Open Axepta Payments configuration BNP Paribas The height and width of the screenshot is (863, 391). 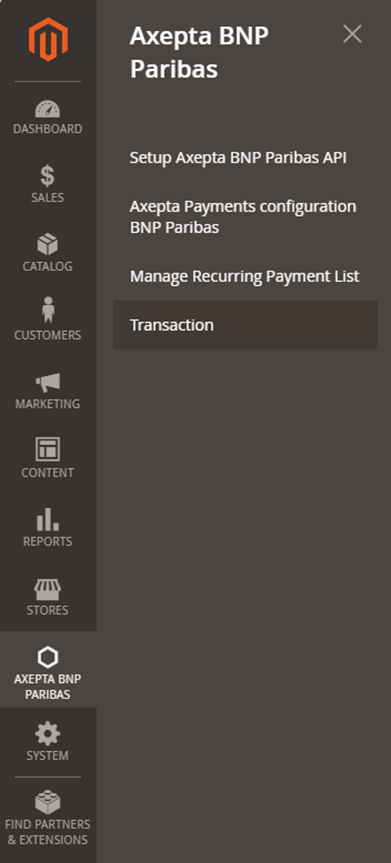tap(243, 217)
